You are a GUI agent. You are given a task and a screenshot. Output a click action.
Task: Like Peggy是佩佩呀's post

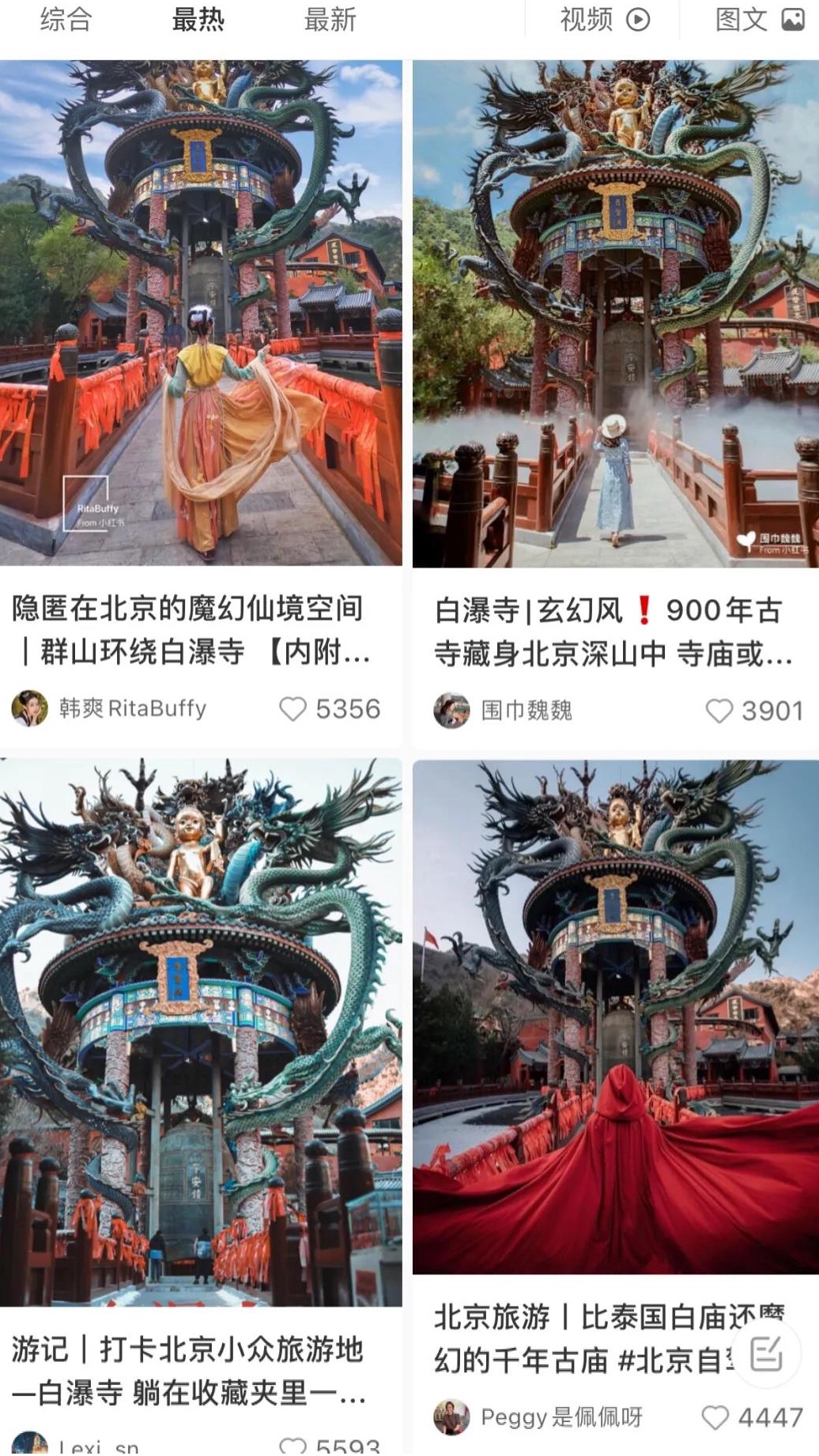pyautogui.click(x=715, y=1417)
